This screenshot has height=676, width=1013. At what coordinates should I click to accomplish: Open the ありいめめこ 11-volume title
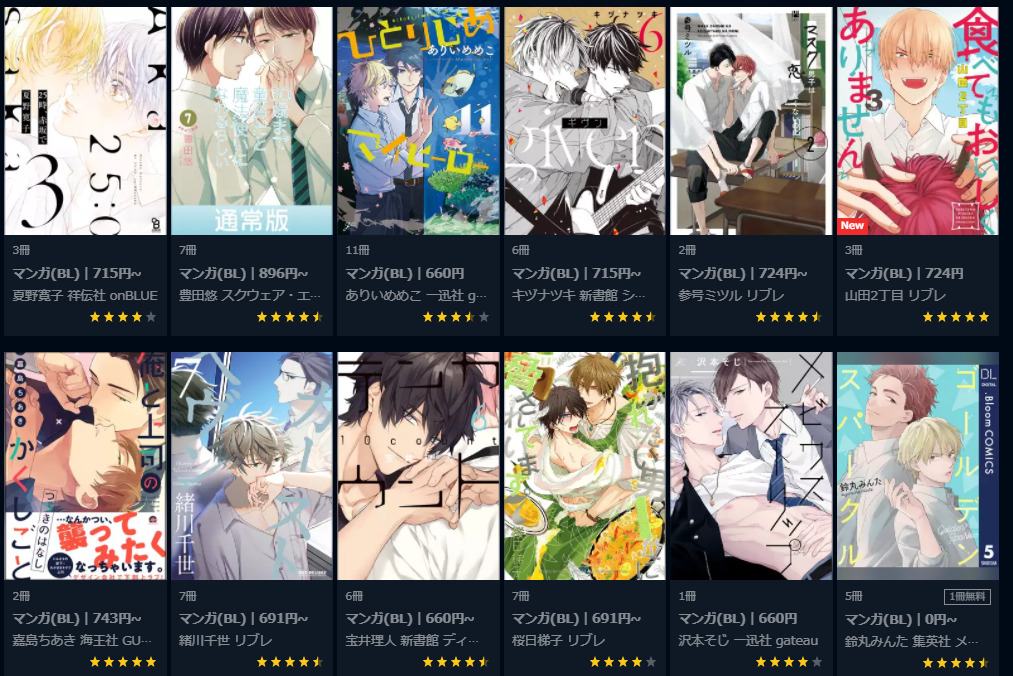pos(418,121)
